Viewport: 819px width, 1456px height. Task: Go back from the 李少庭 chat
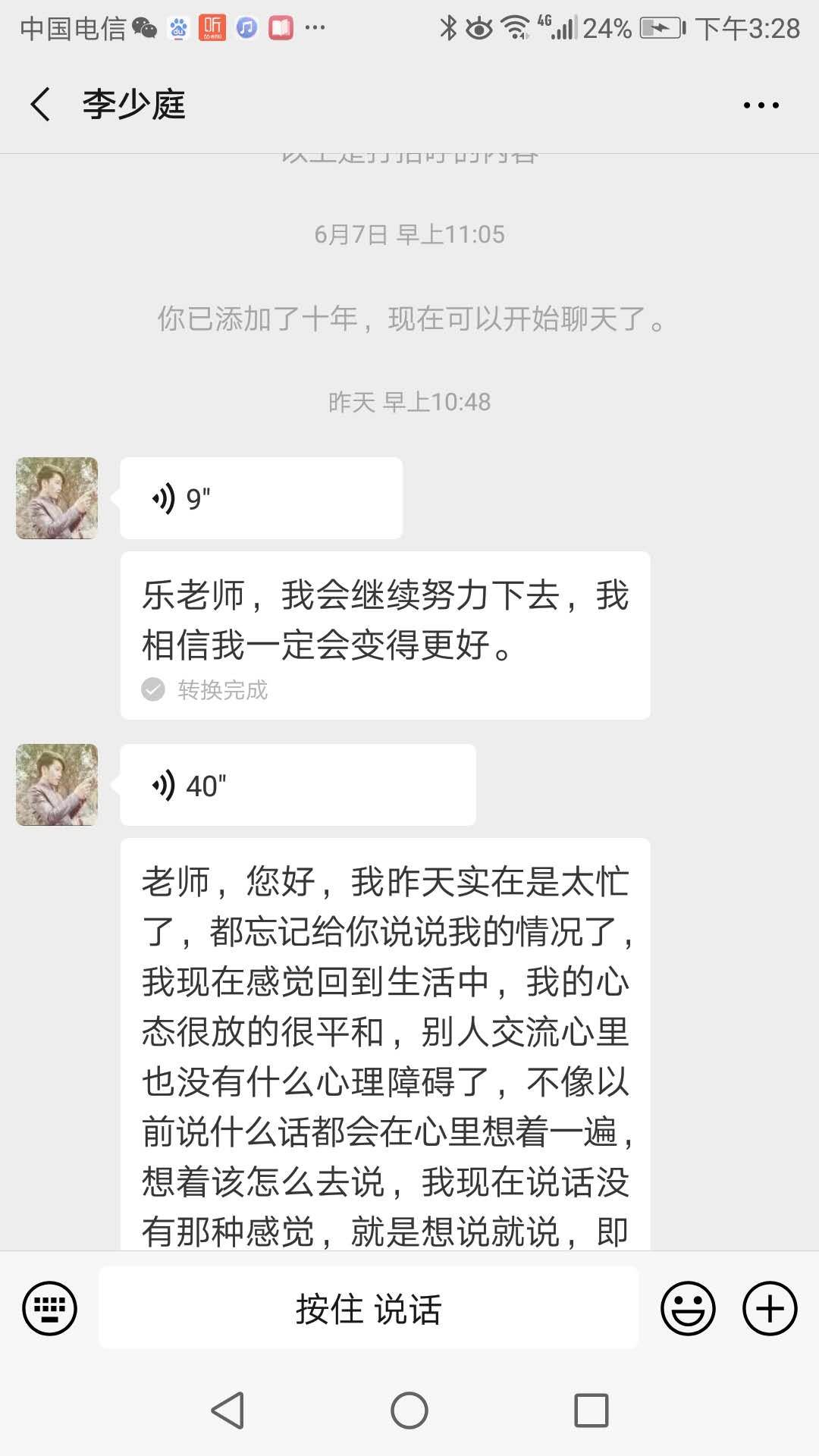pos(41,104)
